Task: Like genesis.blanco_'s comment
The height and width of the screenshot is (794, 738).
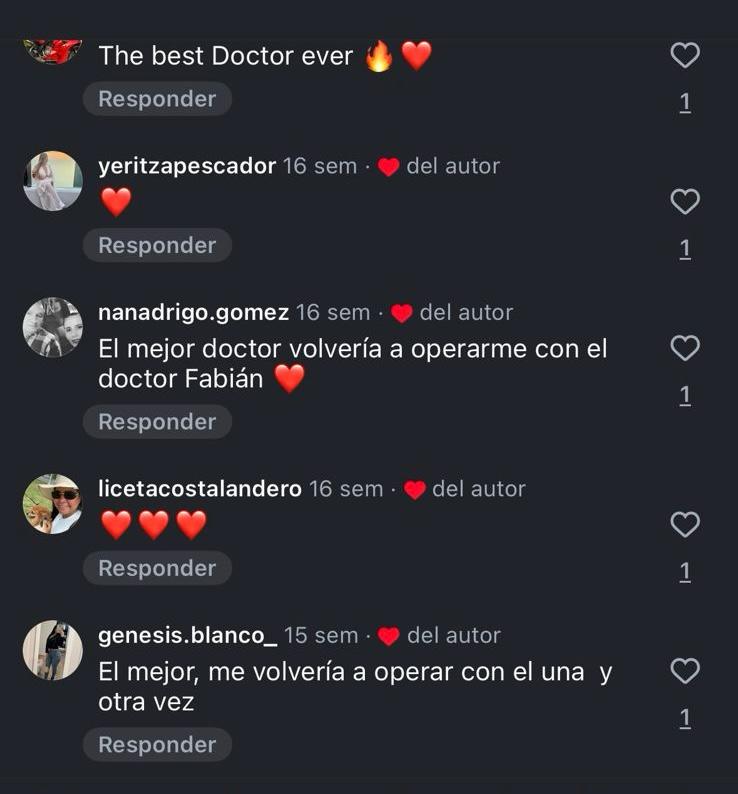Action: point(685,671)
